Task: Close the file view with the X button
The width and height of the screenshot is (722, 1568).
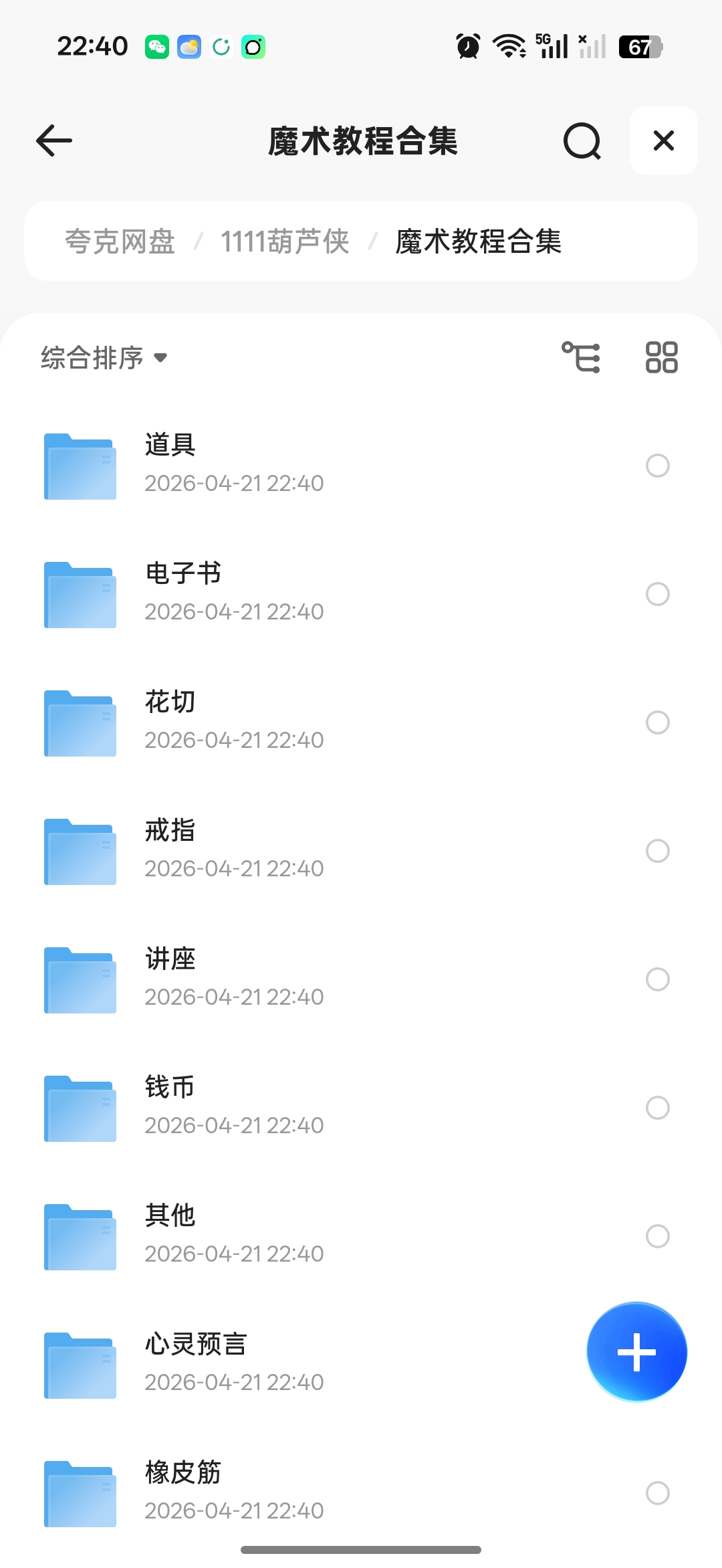Action: [663, 140]
